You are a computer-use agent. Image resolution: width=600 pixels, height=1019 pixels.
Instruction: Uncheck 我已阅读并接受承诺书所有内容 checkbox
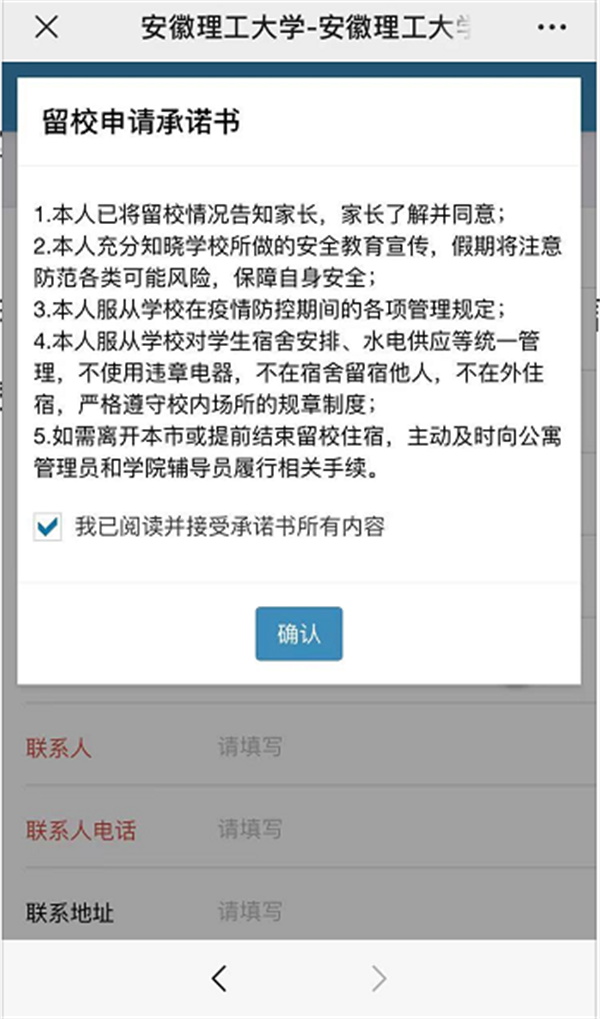click(47, 527)
